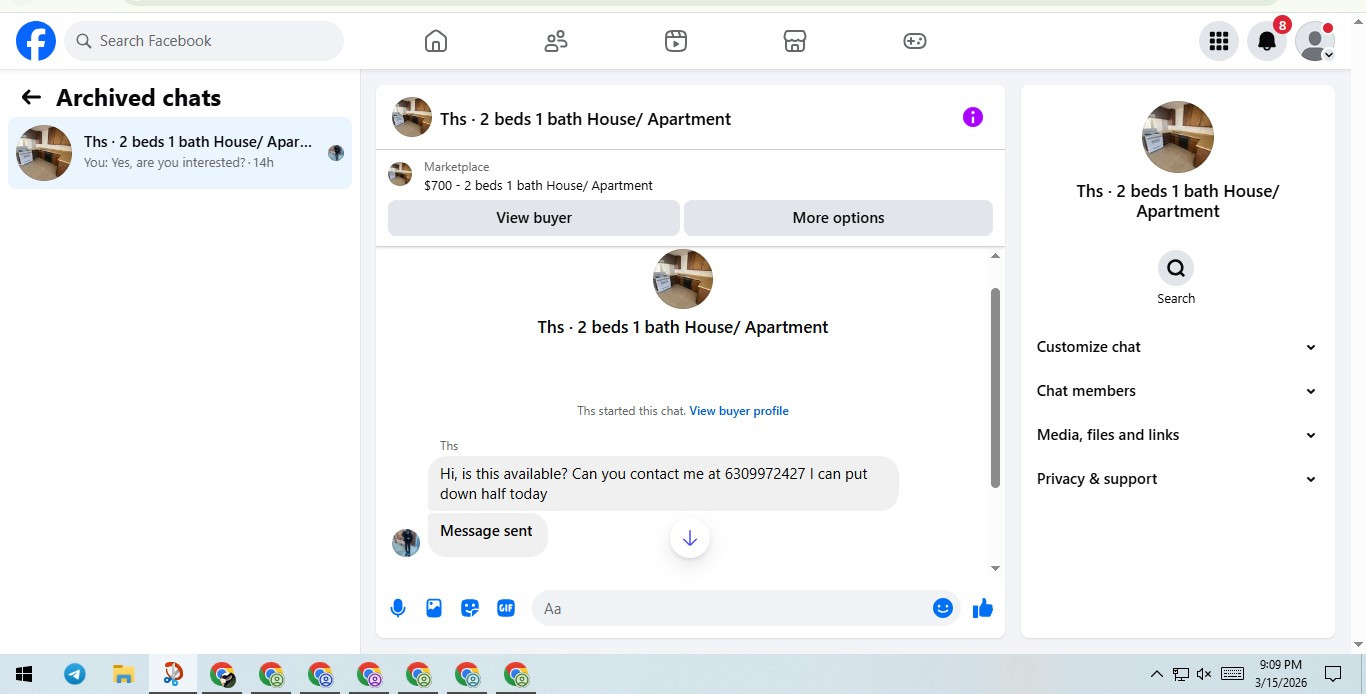The image size is (1366, 694).
Task: Open the Gaming tab
Action: pos(915,41)
